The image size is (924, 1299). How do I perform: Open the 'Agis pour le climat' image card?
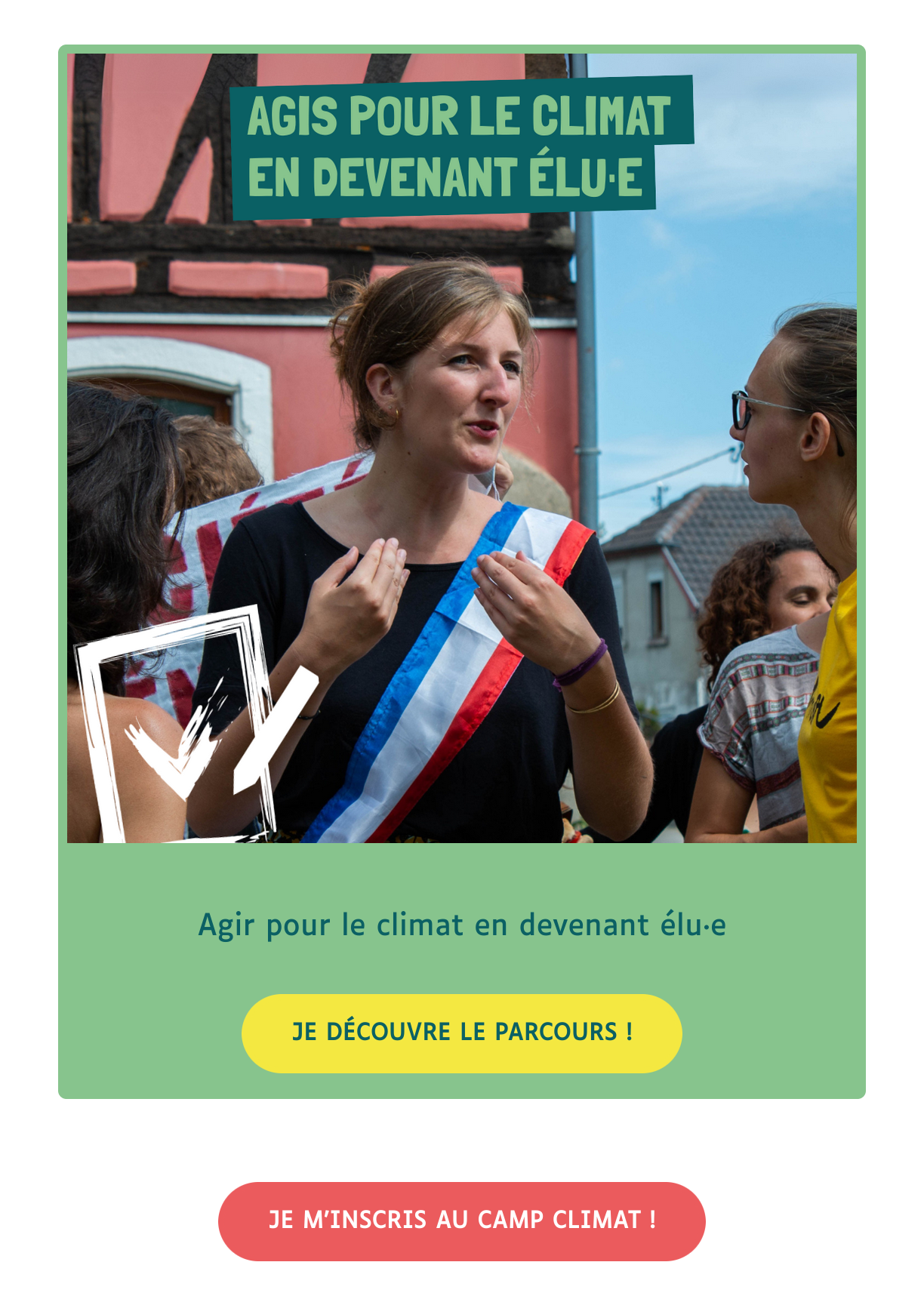461,448
